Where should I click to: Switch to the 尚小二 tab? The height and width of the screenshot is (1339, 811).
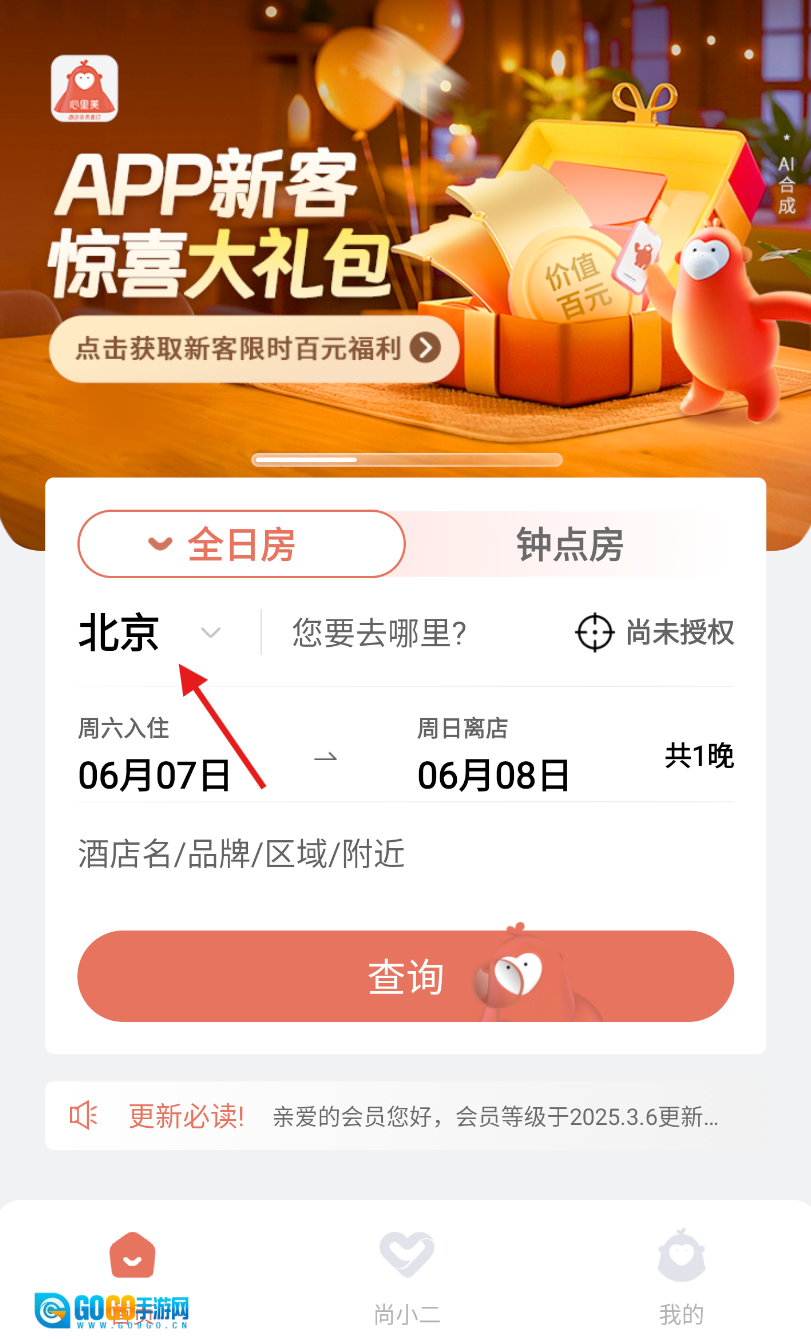pos(406,1275)
